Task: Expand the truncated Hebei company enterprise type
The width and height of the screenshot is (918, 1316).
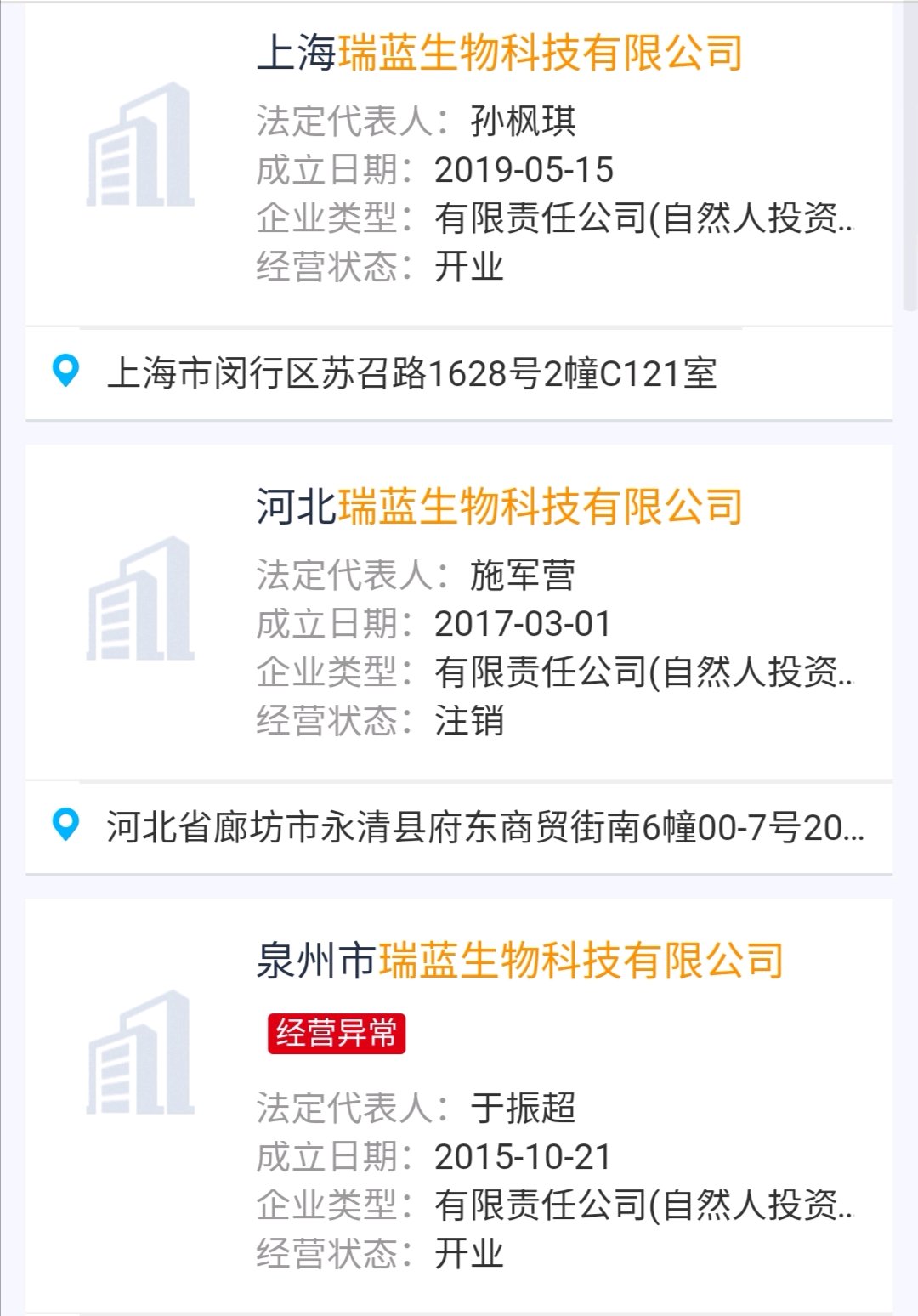Action: click(x=642, y=672)
